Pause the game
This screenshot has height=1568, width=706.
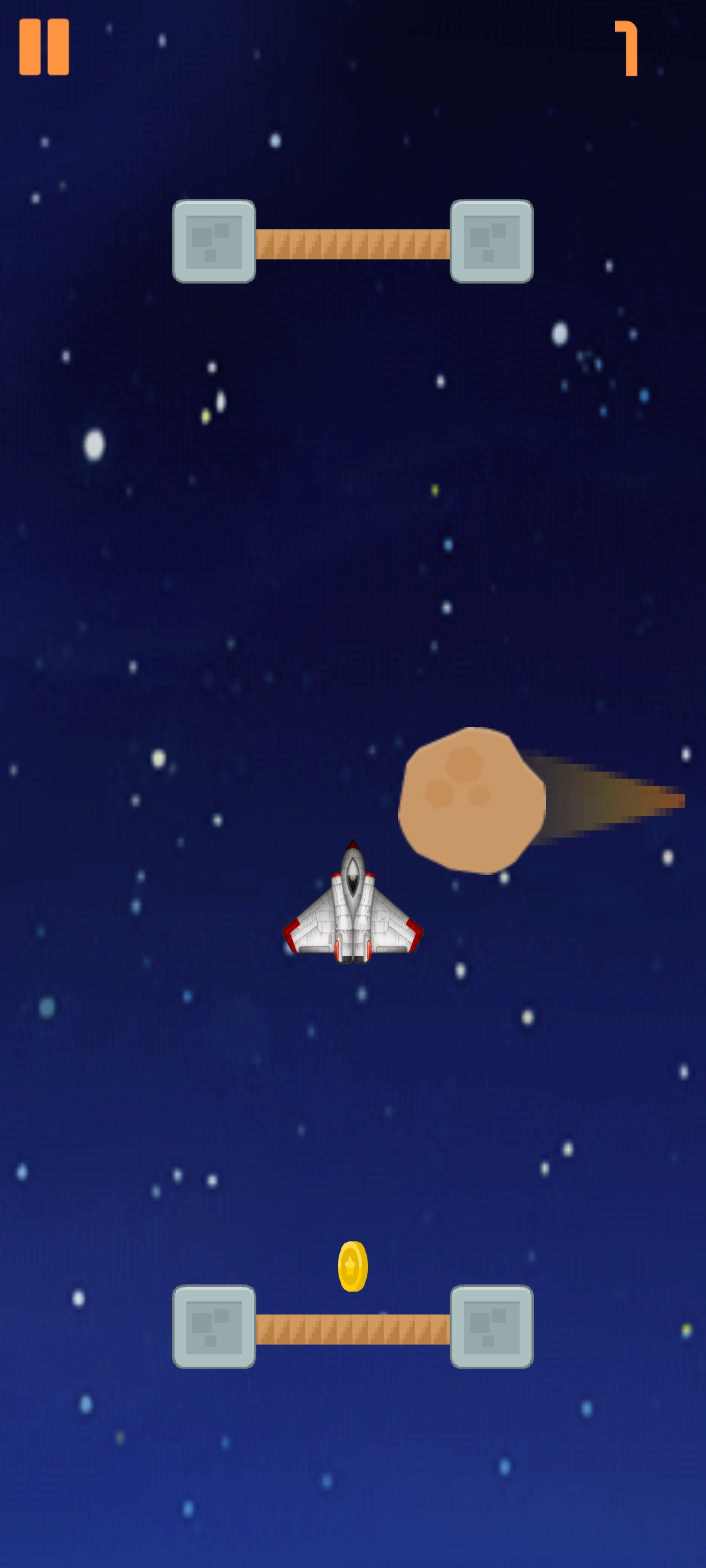[x=44, y=47]
